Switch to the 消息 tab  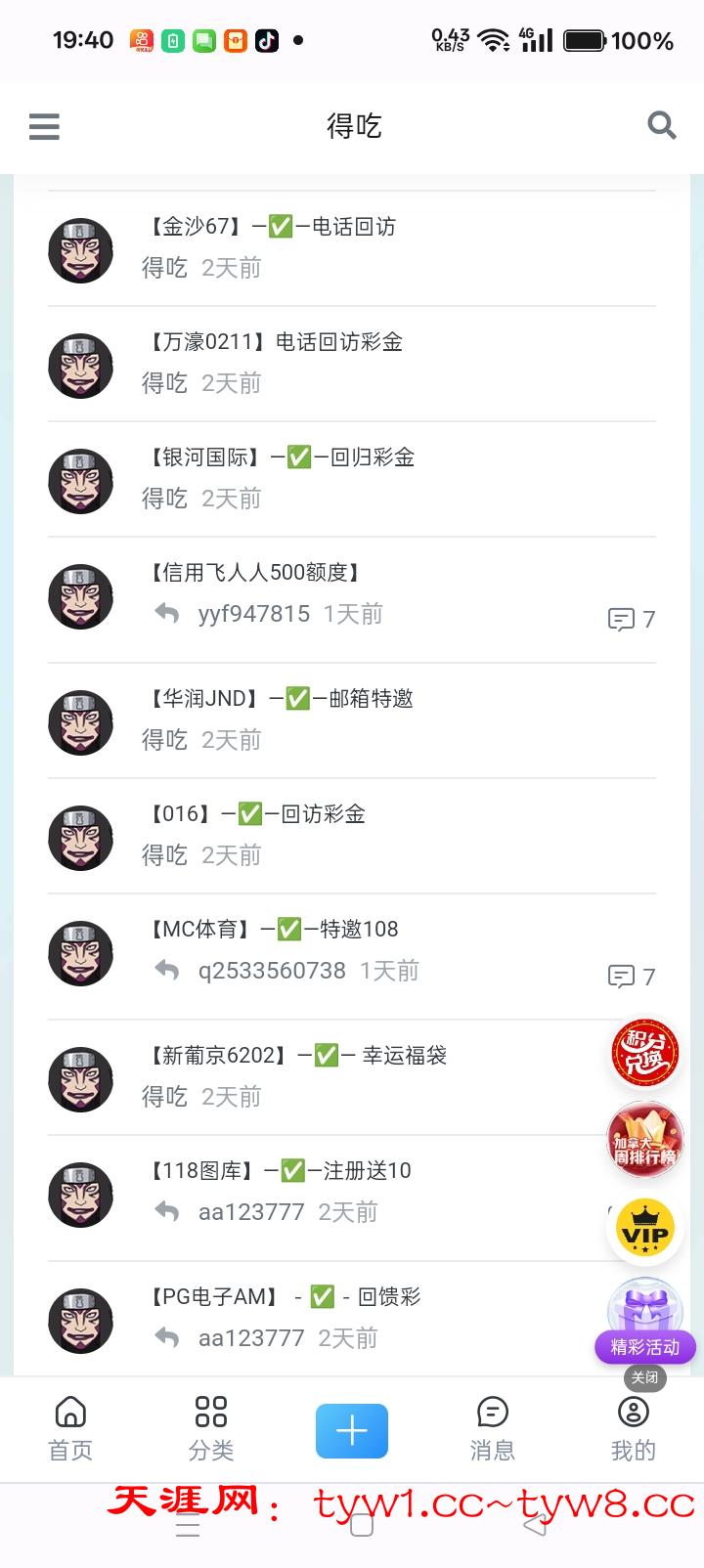coord(492,1427)
